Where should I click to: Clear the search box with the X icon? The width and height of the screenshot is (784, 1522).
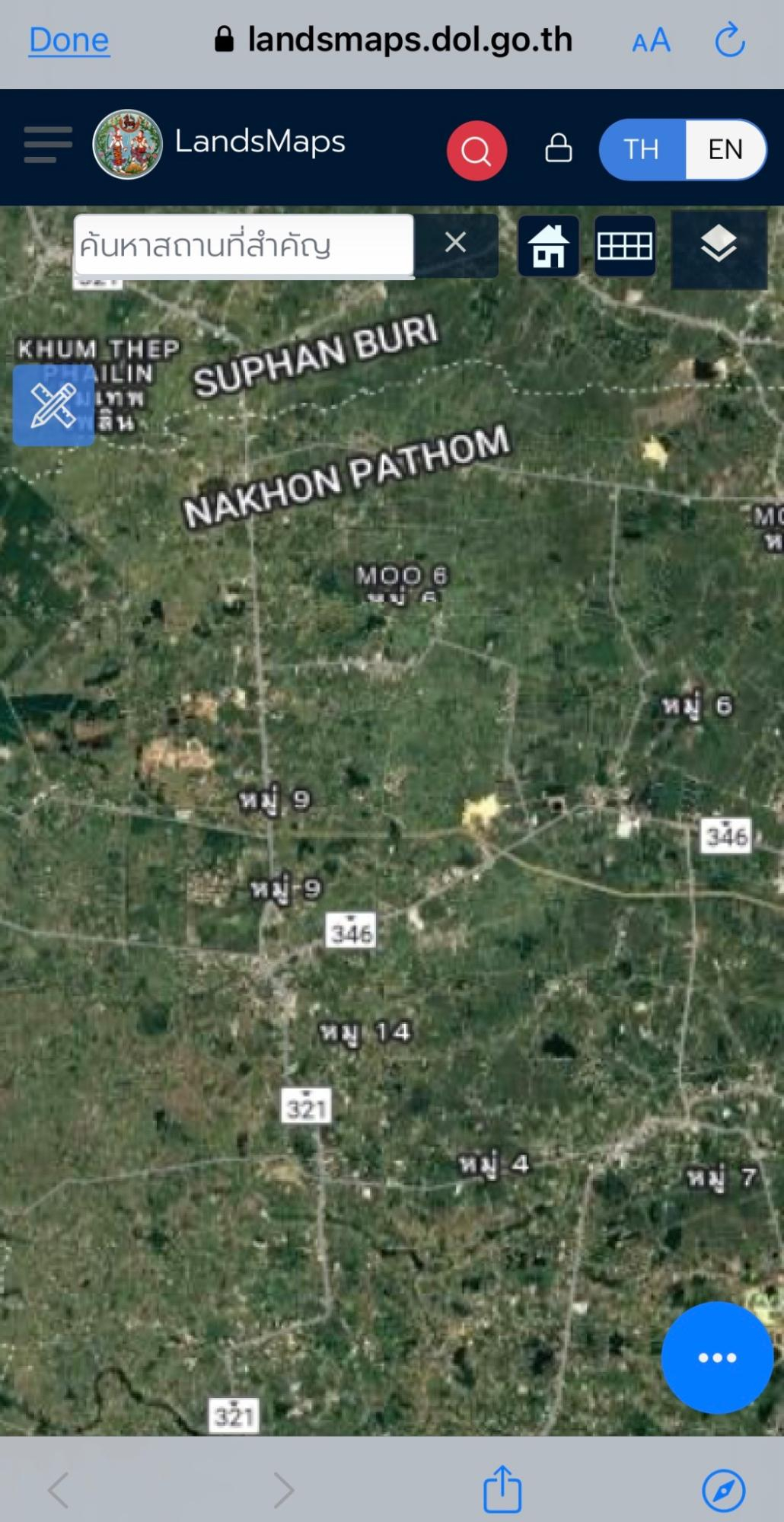(455, 242)
